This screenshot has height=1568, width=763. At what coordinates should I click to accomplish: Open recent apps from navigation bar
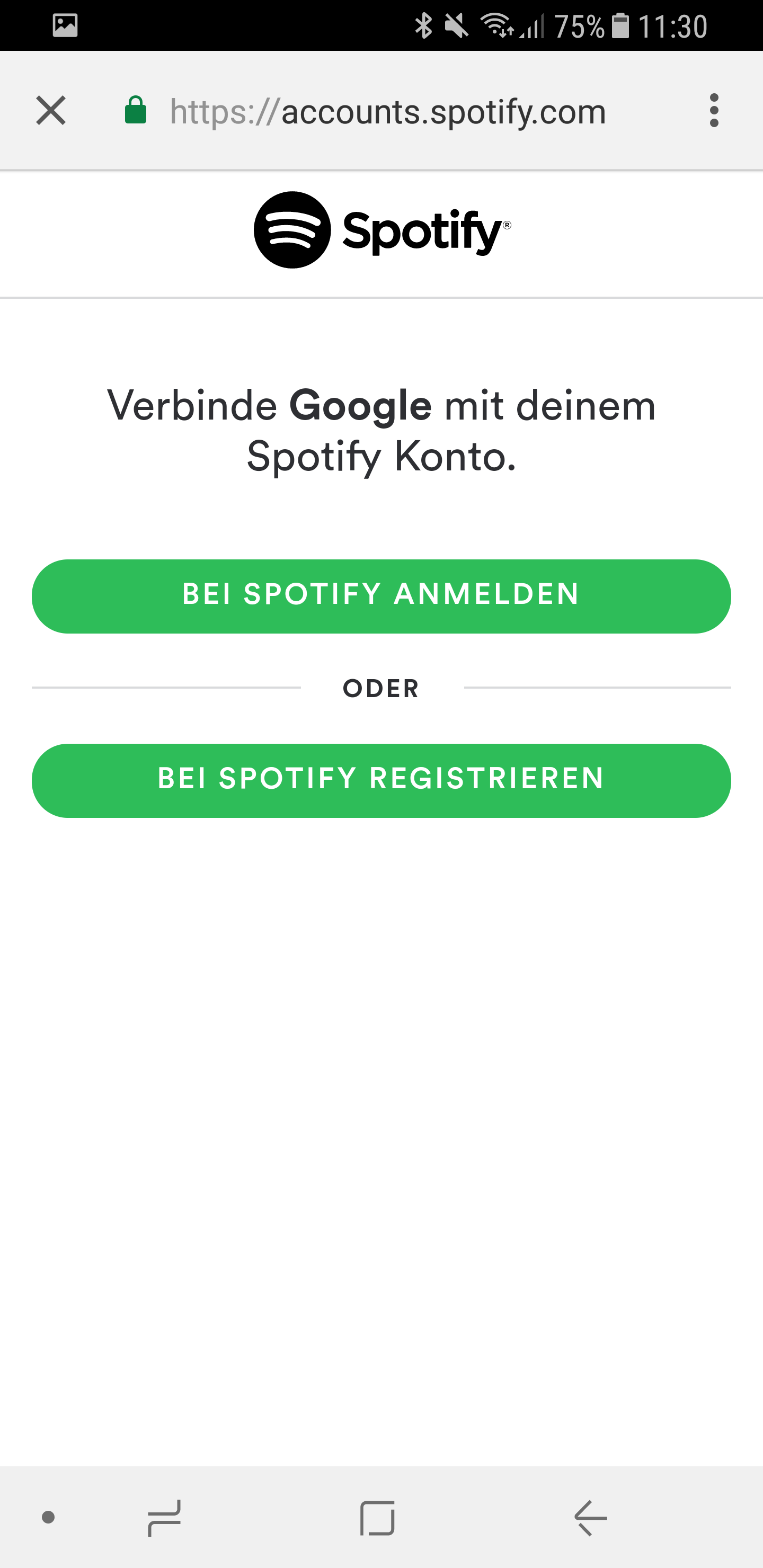point(164,1518)
